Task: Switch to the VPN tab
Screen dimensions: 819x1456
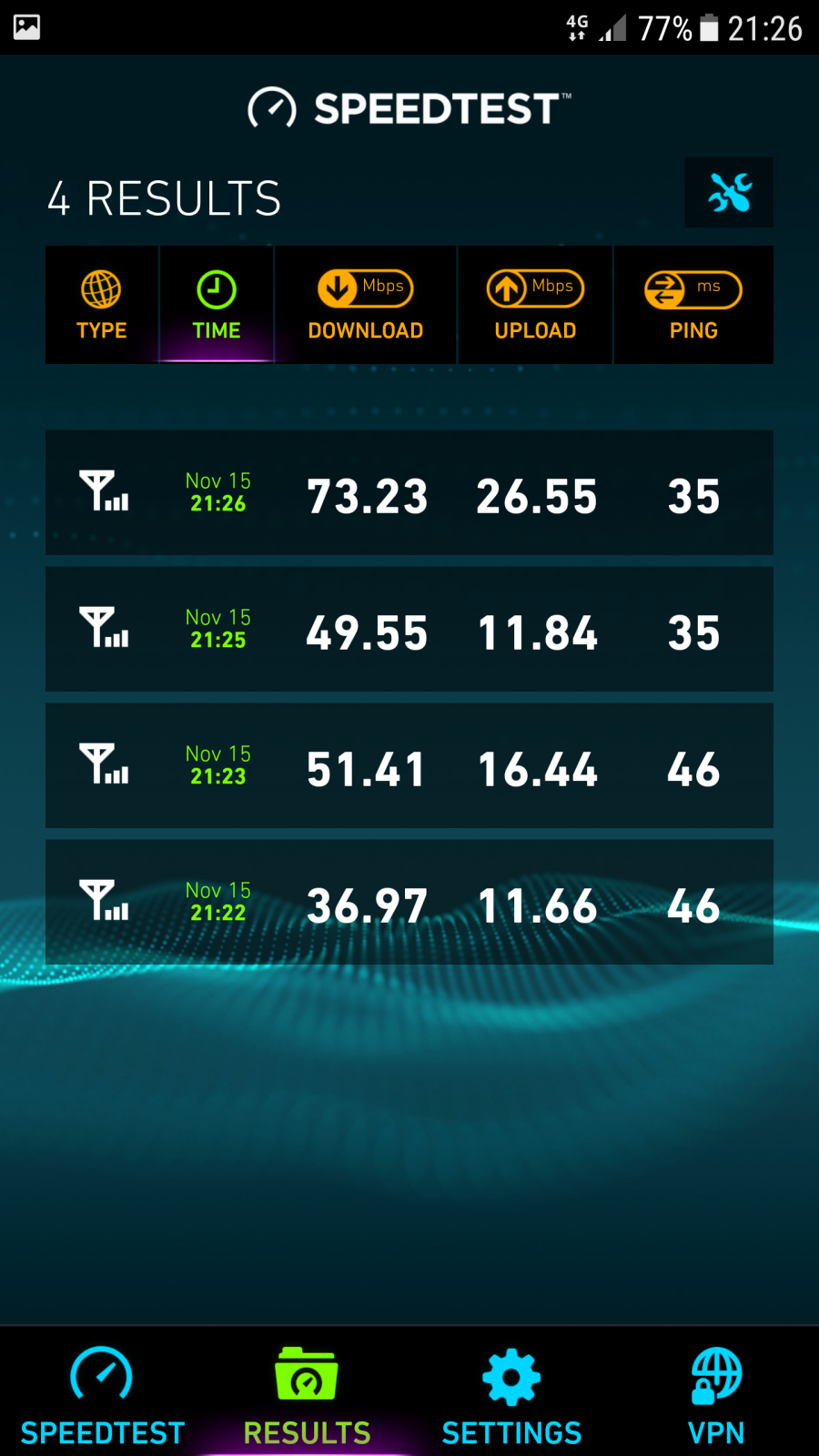Action: click(x=716, y=1394)
